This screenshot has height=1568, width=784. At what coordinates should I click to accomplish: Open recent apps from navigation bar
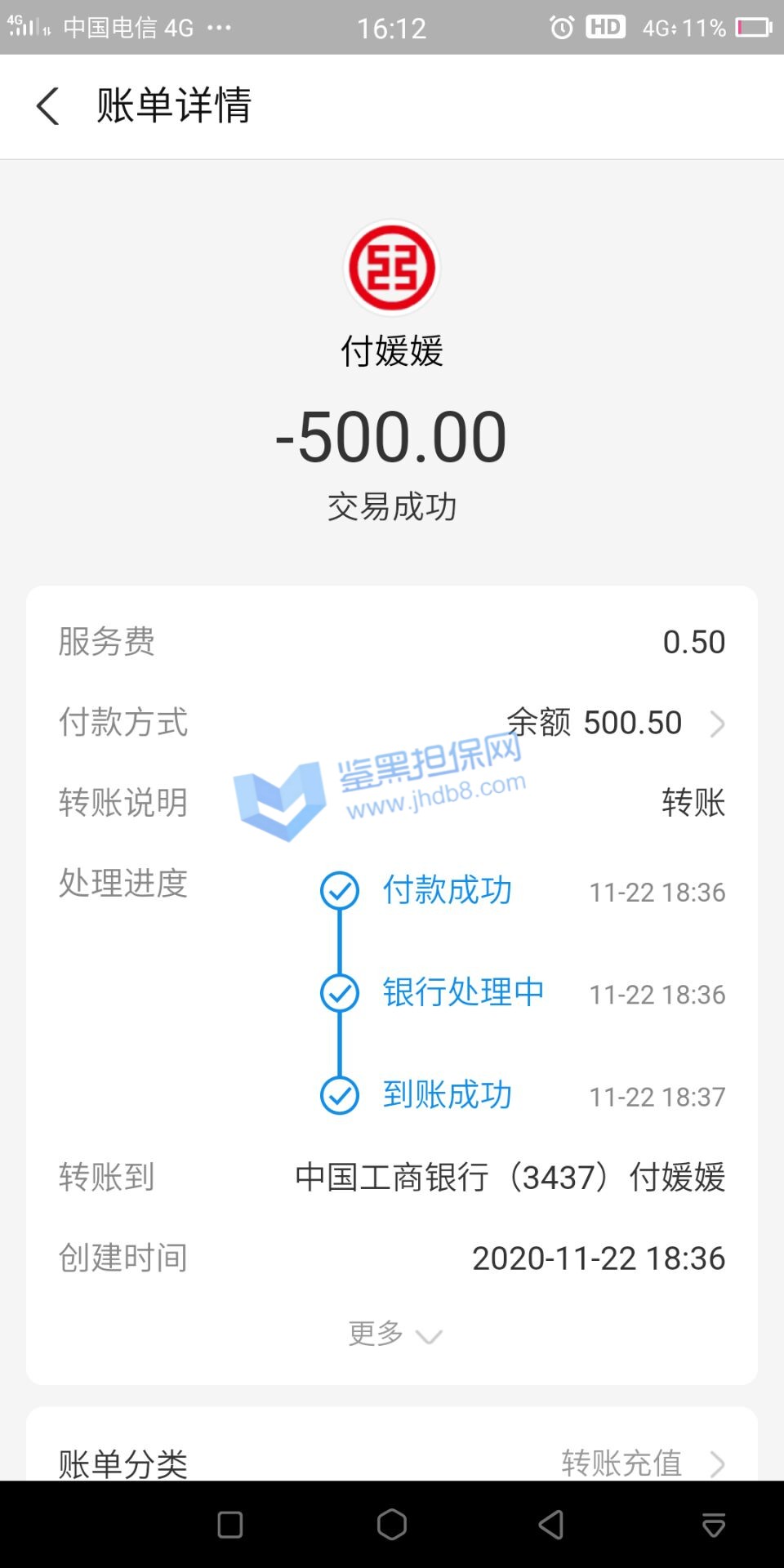[x=230, y=1524]
